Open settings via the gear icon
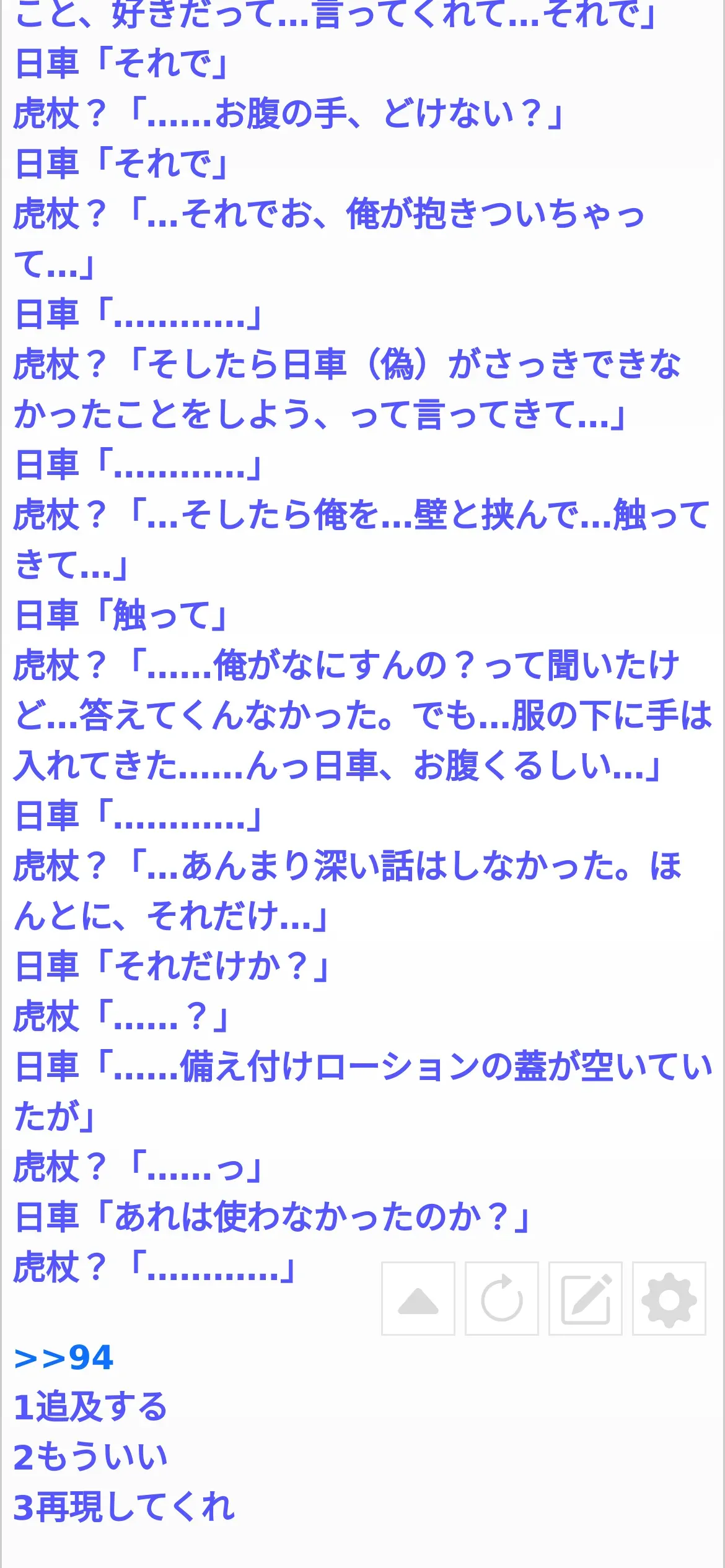This screenshot has height=1568, width=725. click(x=669, y=1299)
